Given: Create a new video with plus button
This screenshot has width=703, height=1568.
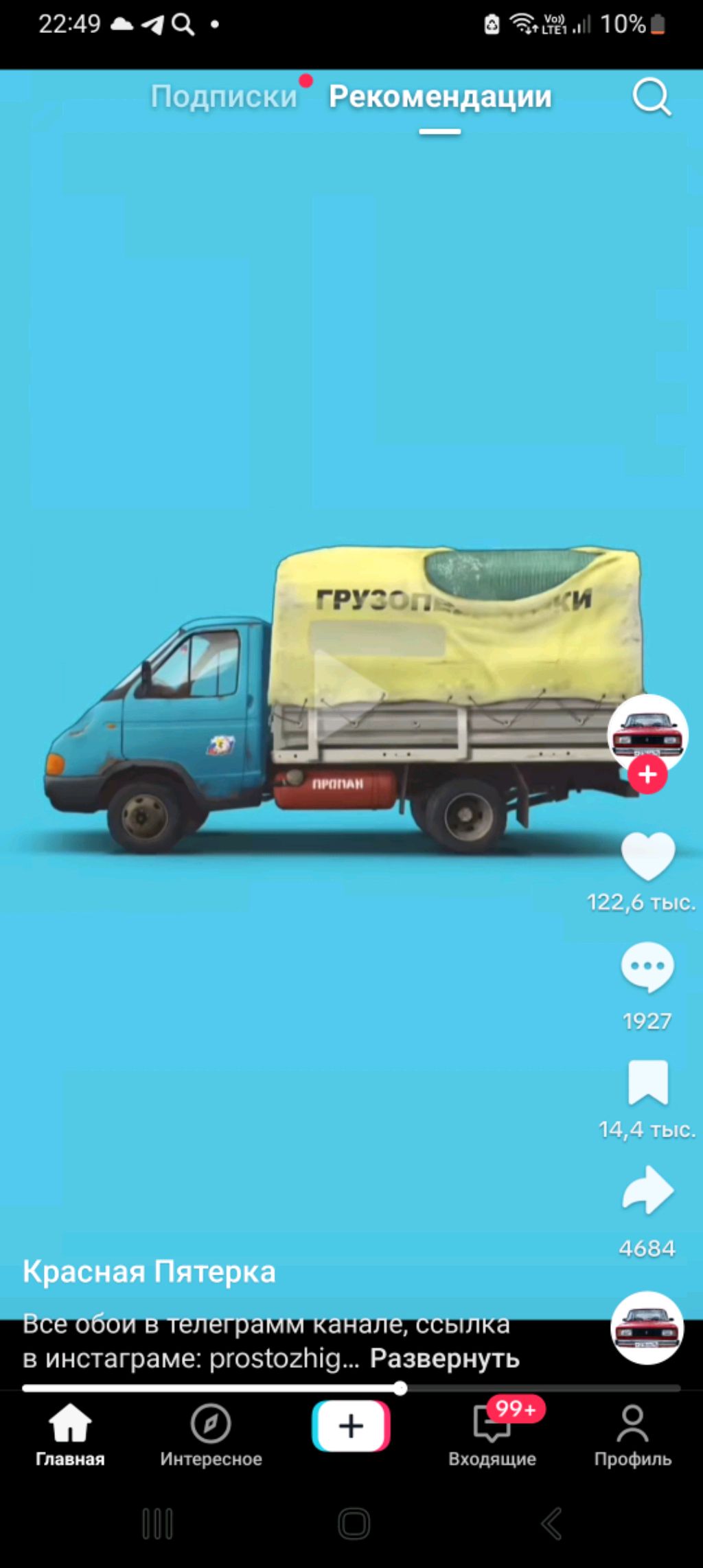Looking at the screenshot, I should click(x=351, y=1426).
